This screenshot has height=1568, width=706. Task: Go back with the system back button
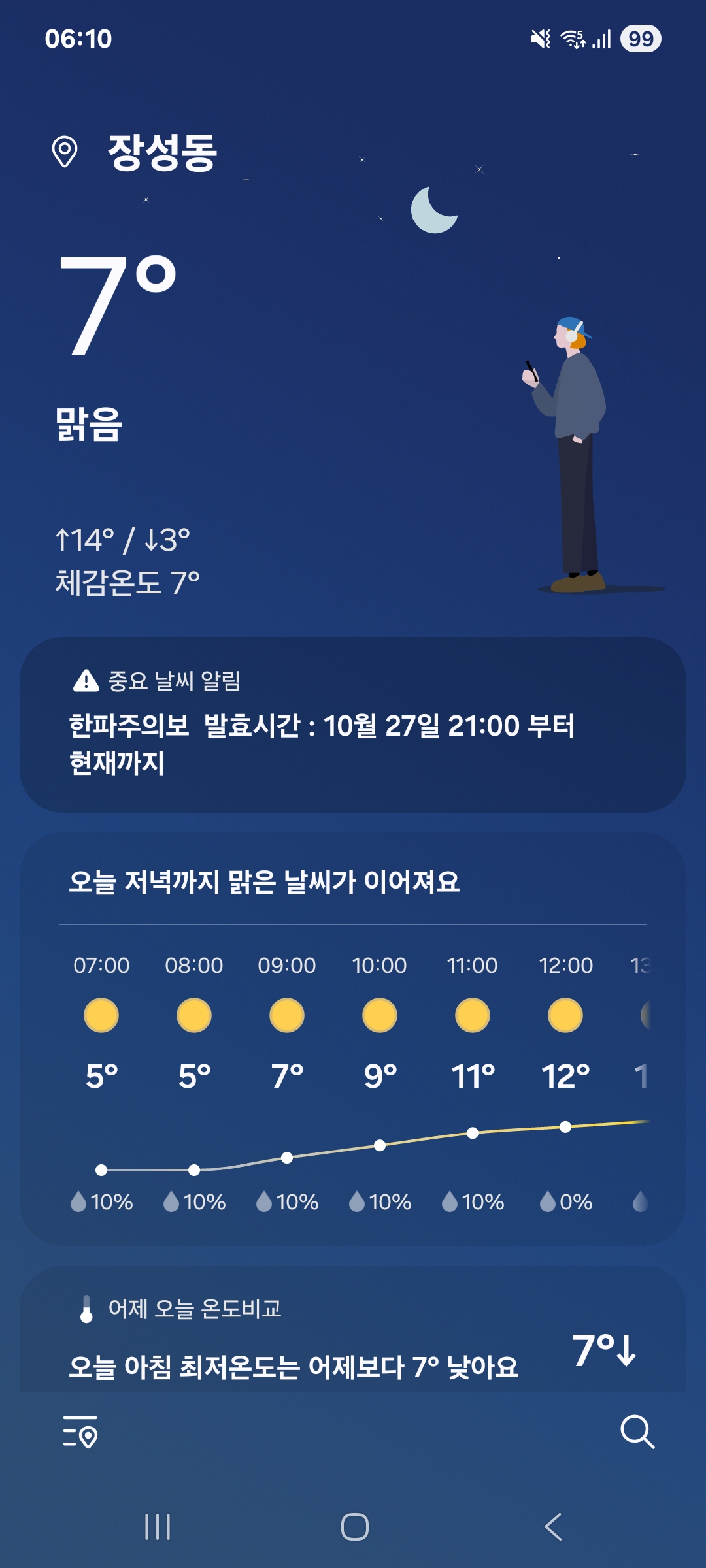(x=553, y=1527)
